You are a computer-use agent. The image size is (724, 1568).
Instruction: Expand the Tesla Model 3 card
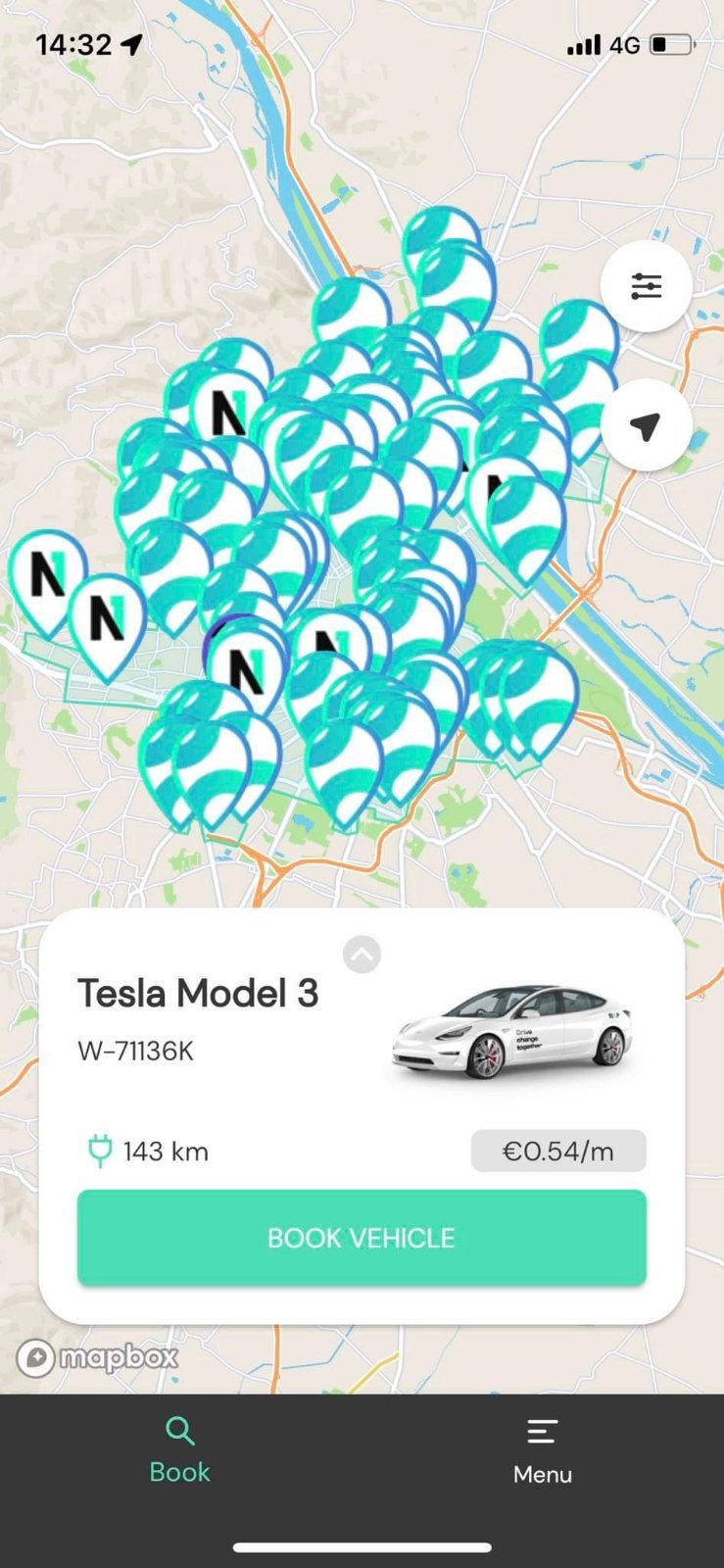click(x=362, y=954)
